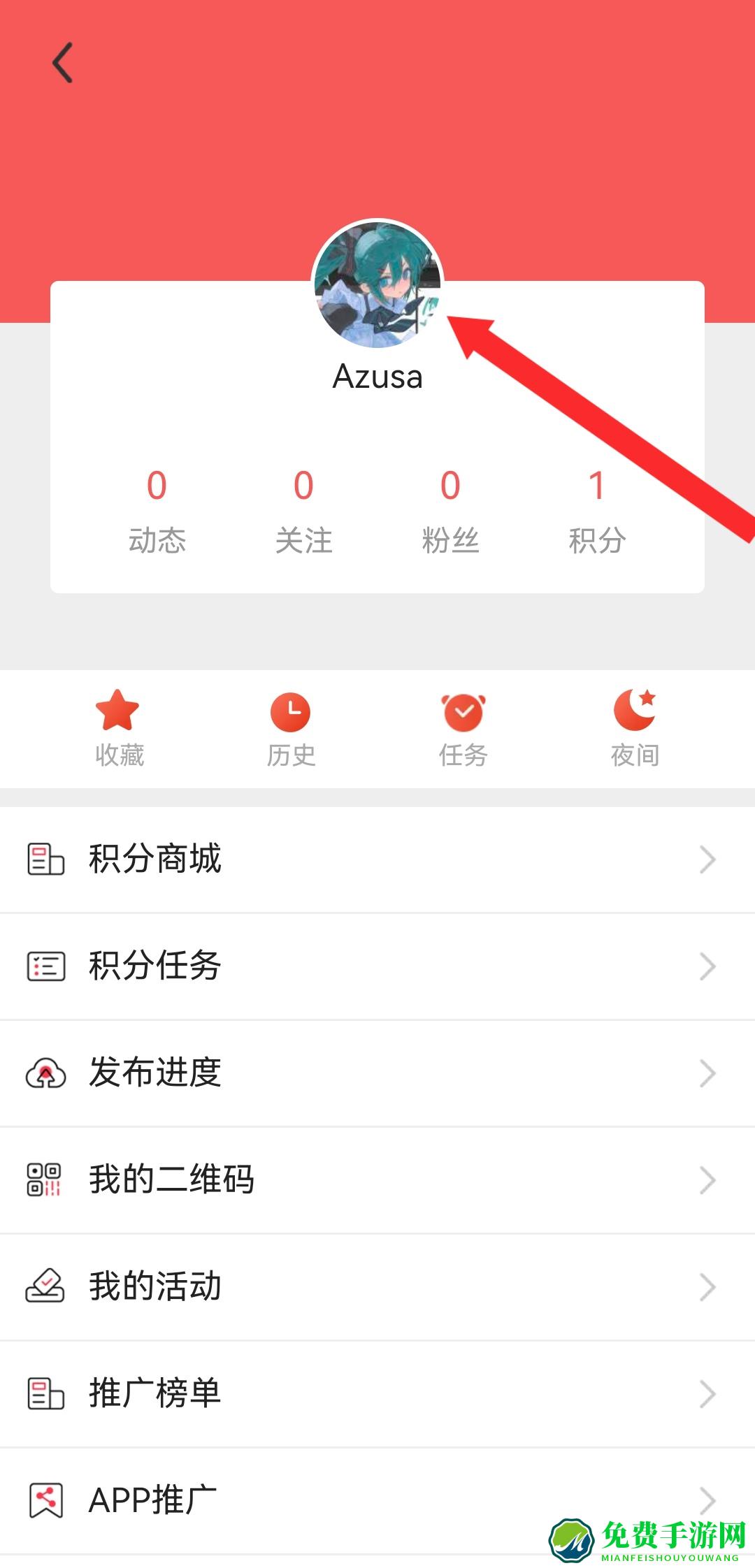This screenshot has width=755, height=1568.
Task: Open 我的活动 activities
Action: pyautogui.click(x=377, y=1287)
